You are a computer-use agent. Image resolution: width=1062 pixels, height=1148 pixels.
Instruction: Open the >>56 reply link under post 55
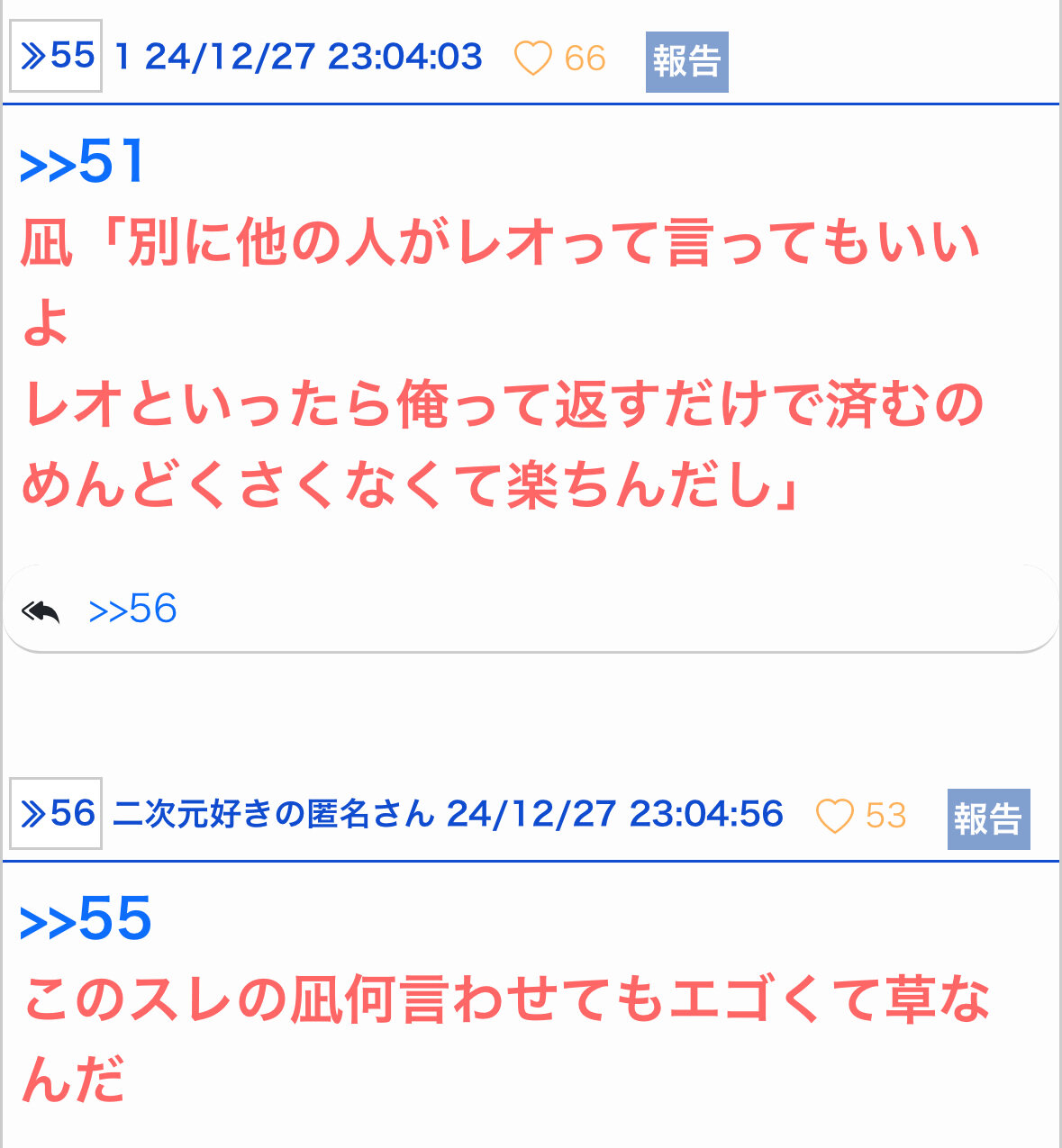click(132, 610)
